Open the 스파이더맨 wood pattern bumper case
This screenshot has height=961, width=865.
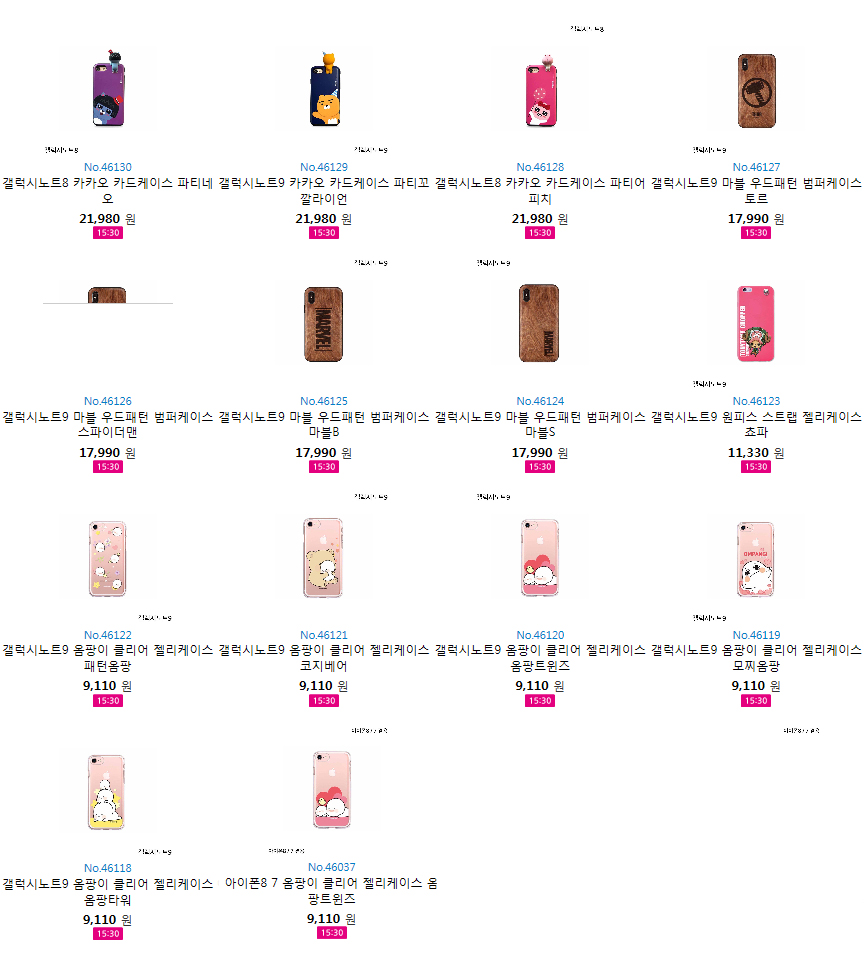pyautogui.click(x=108, y=418)
